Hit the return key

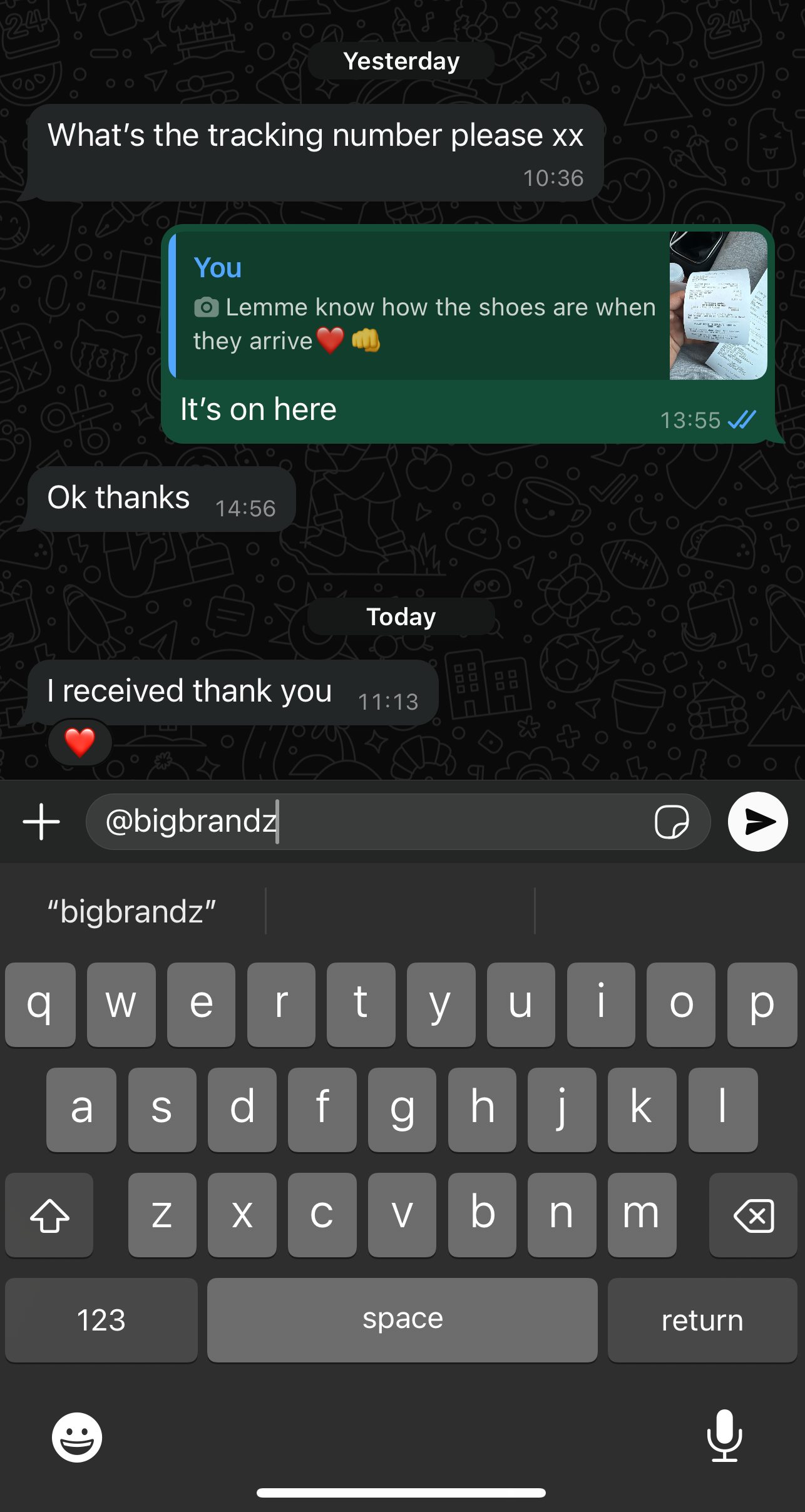coord(702,1320)
